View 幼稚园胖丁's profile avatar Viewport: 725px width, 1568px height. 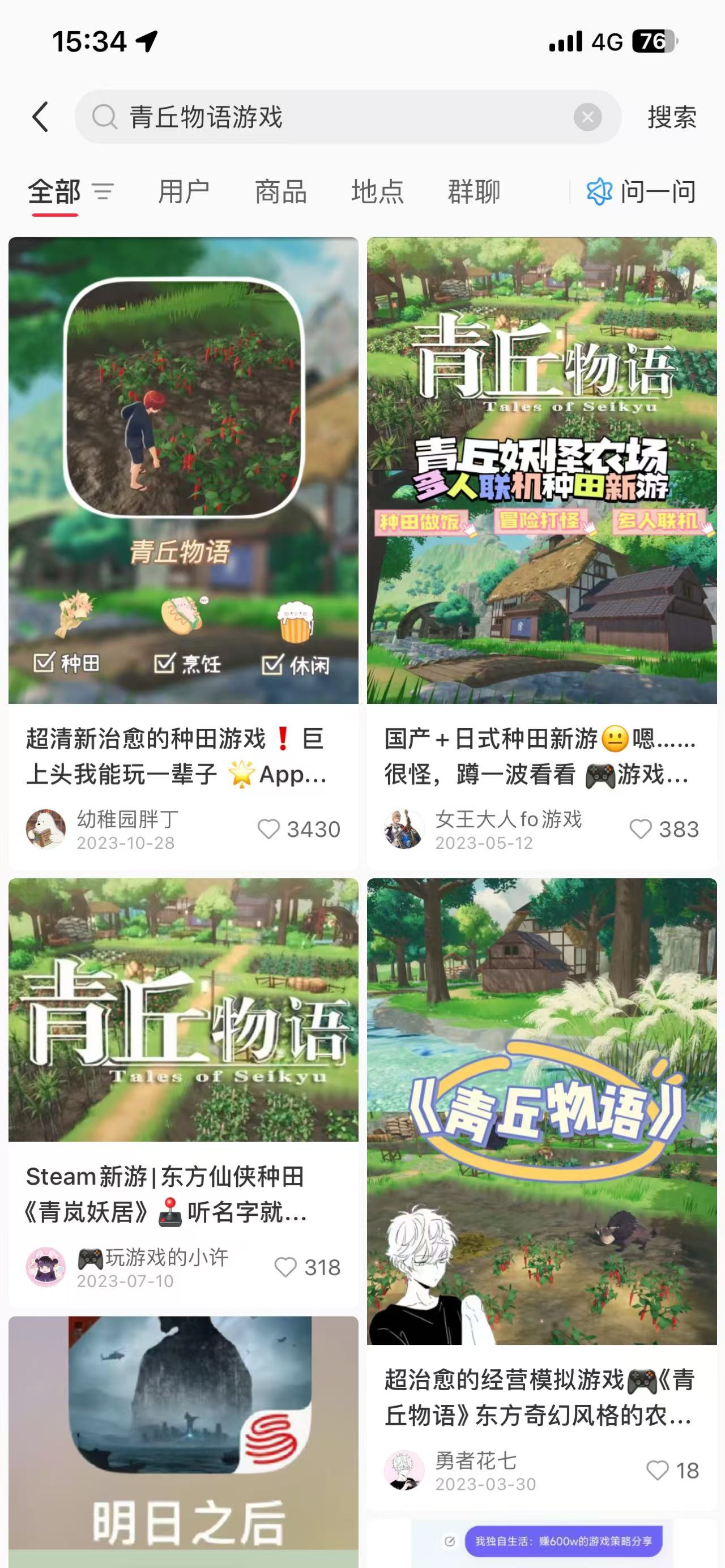click(46, 829)
